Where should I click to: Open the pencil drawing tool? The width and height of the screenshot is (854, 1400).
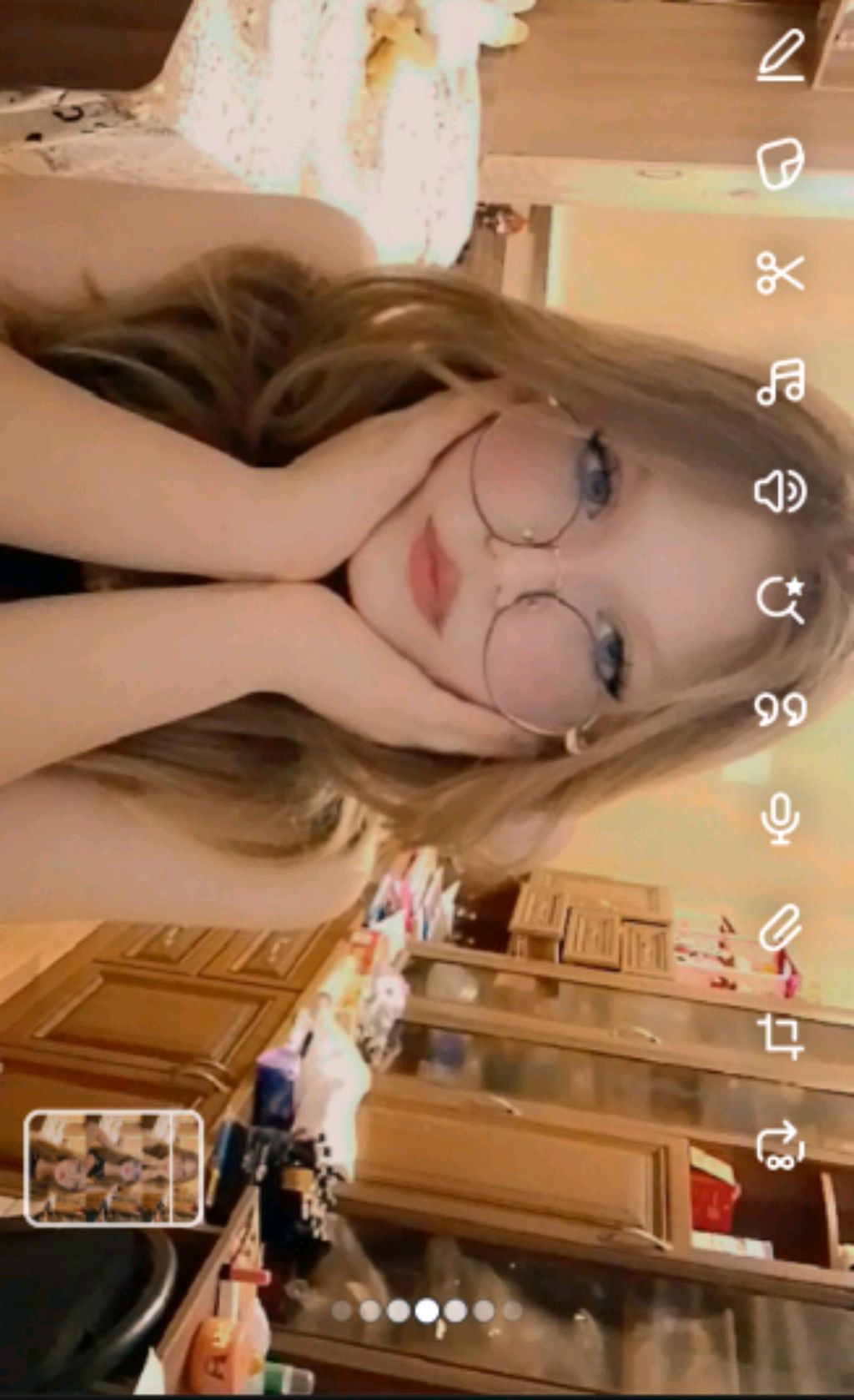click(x=781, y=56)
